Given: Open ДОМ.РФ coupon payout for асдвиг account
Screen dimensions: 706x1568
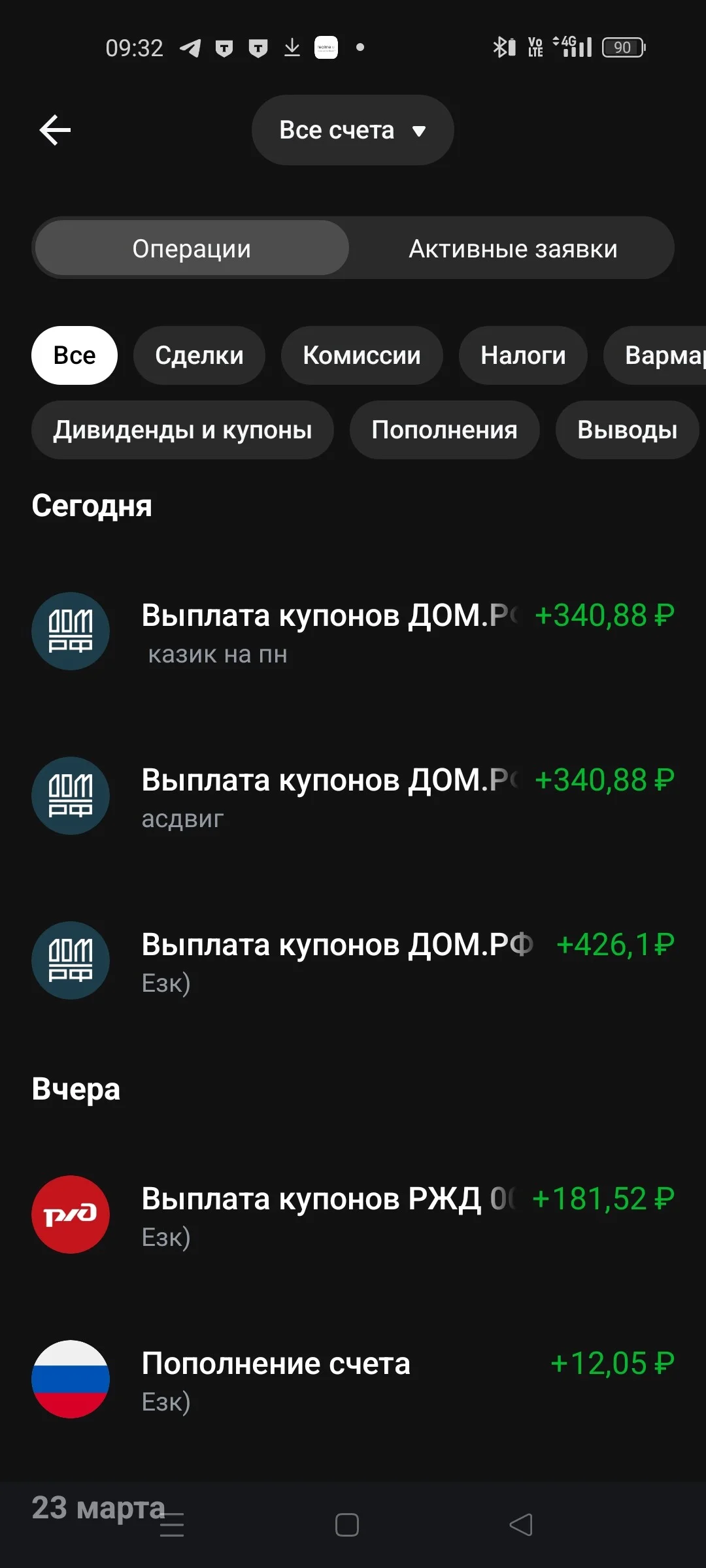Looking at the screenshot, I should [353, 796].
